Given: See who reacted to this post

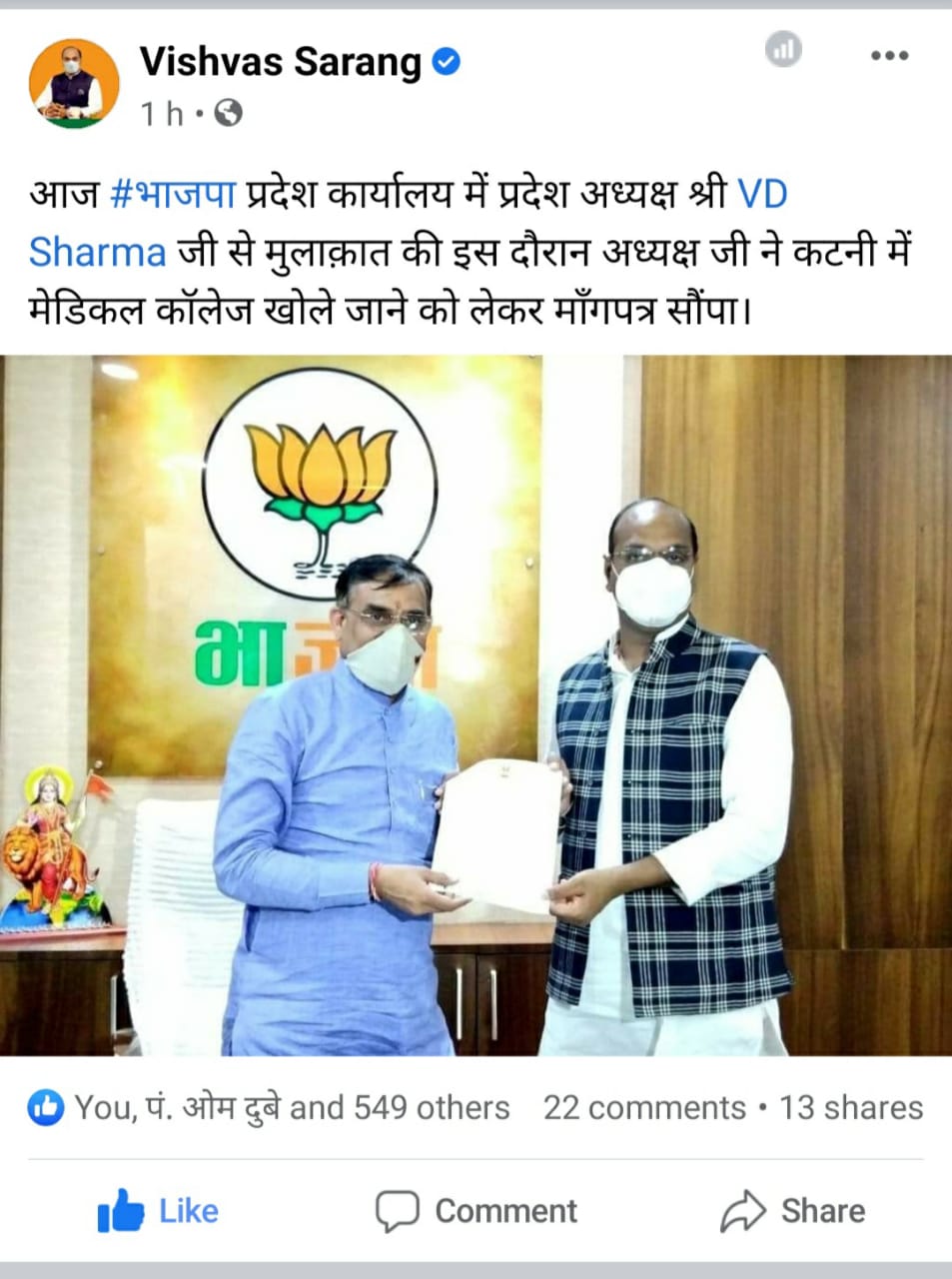Looking at the screenshot, I should coord(270,1107).
